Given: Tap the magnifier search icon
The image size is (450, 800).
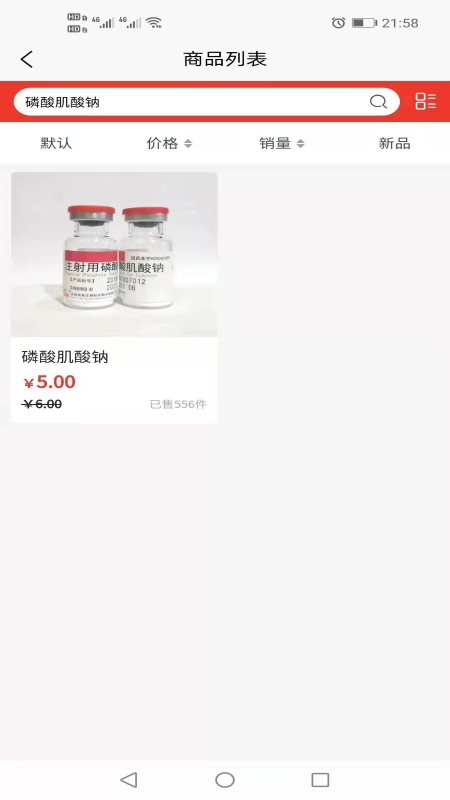Looking at the screenshot, I should (378, 102).
